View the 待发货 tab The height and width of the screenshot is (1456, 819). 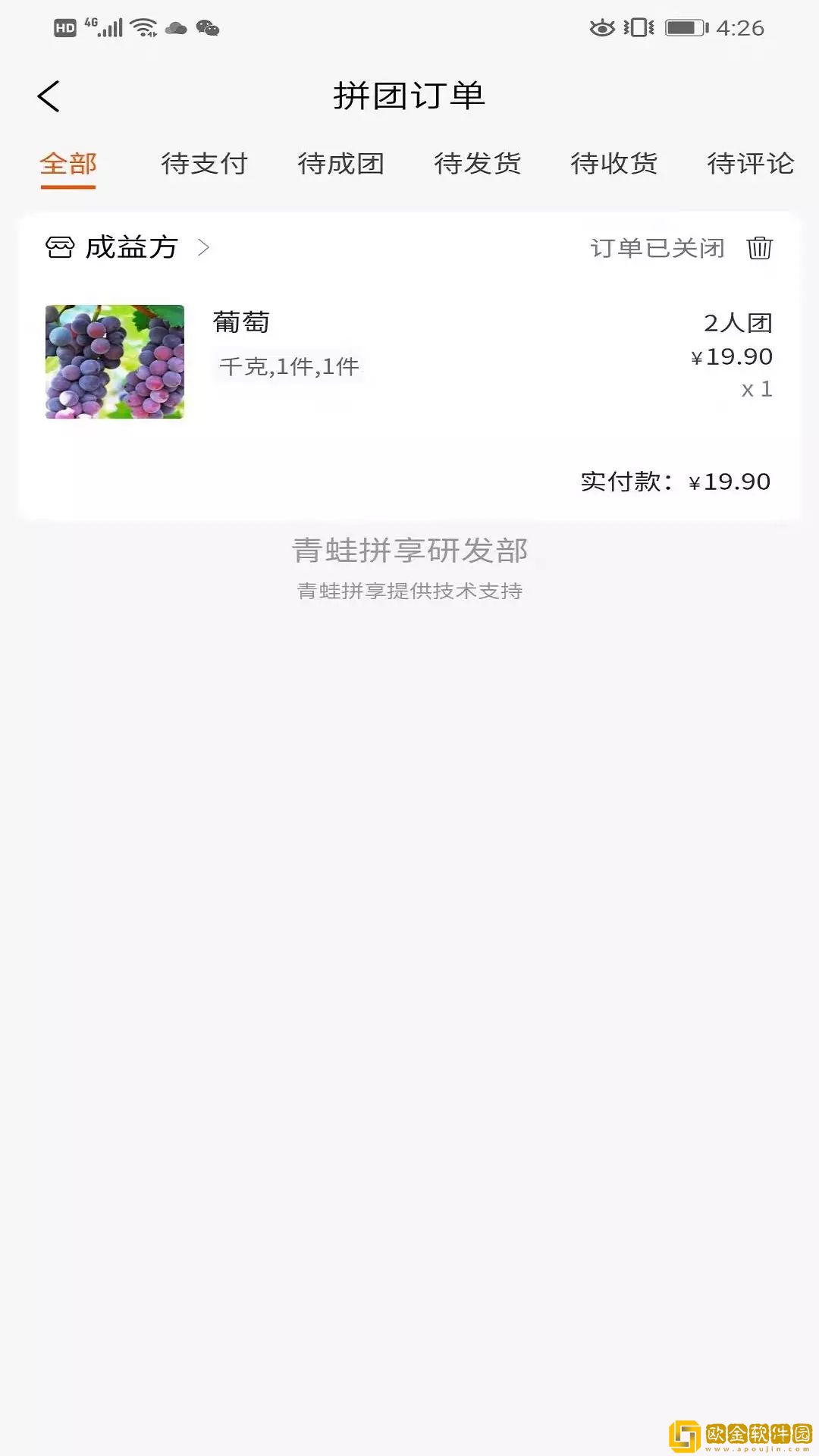[x=477, y=164]
